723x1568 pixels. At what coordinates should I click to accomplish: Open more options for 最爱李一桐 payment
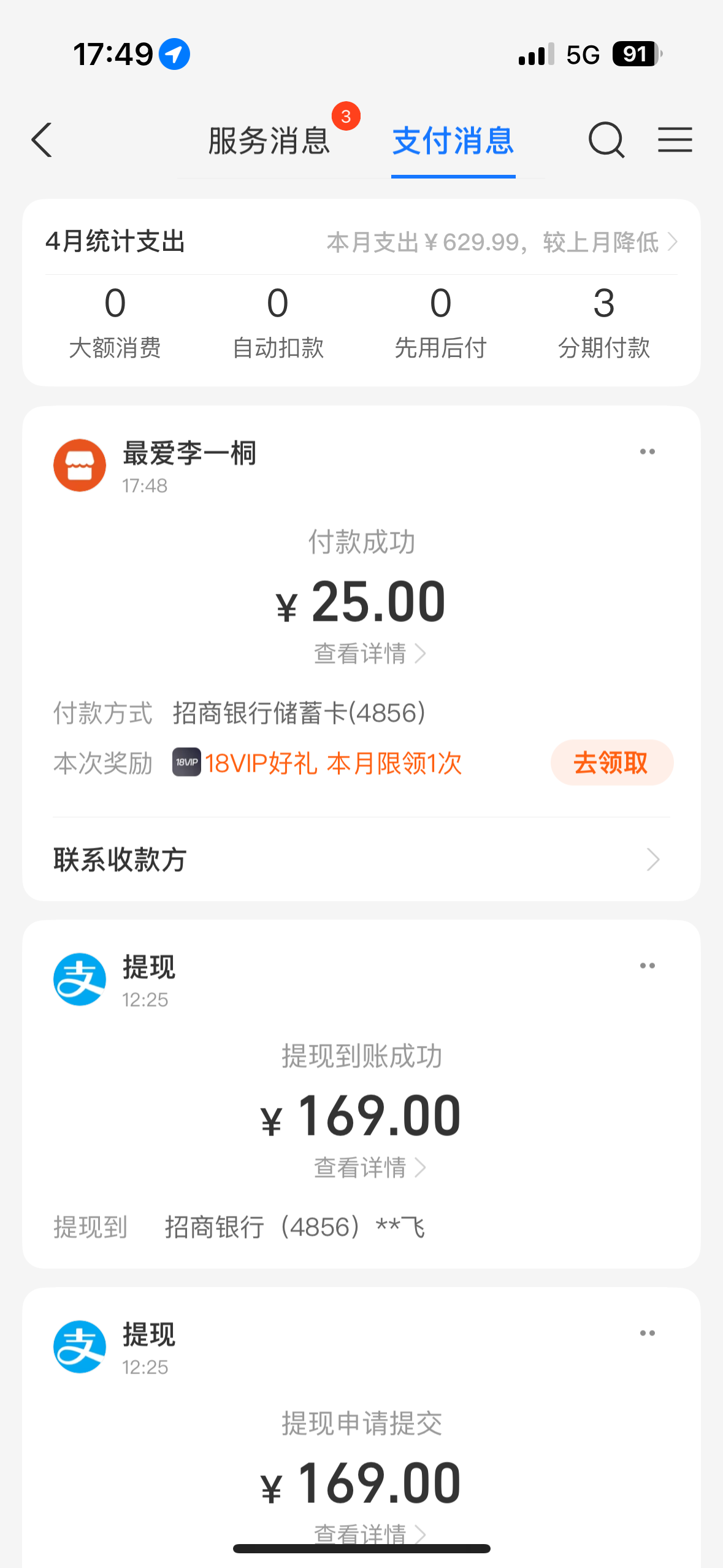click(647, 452)
